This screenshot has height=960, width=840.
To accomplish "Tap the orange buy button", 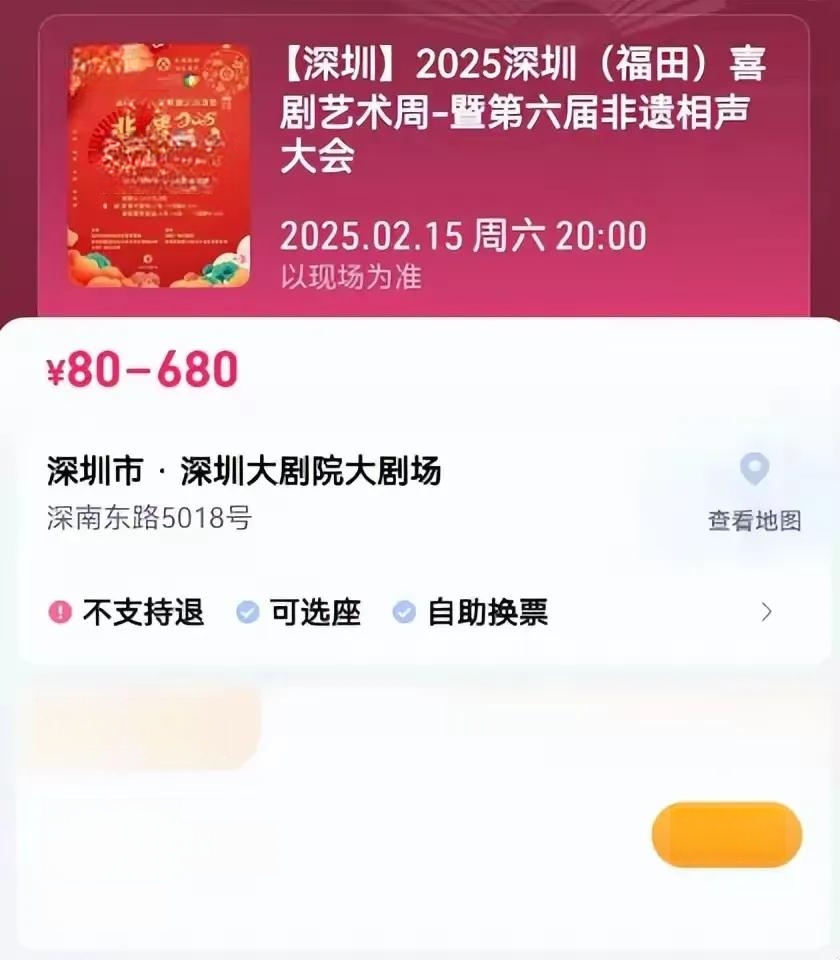I will 726,834.
